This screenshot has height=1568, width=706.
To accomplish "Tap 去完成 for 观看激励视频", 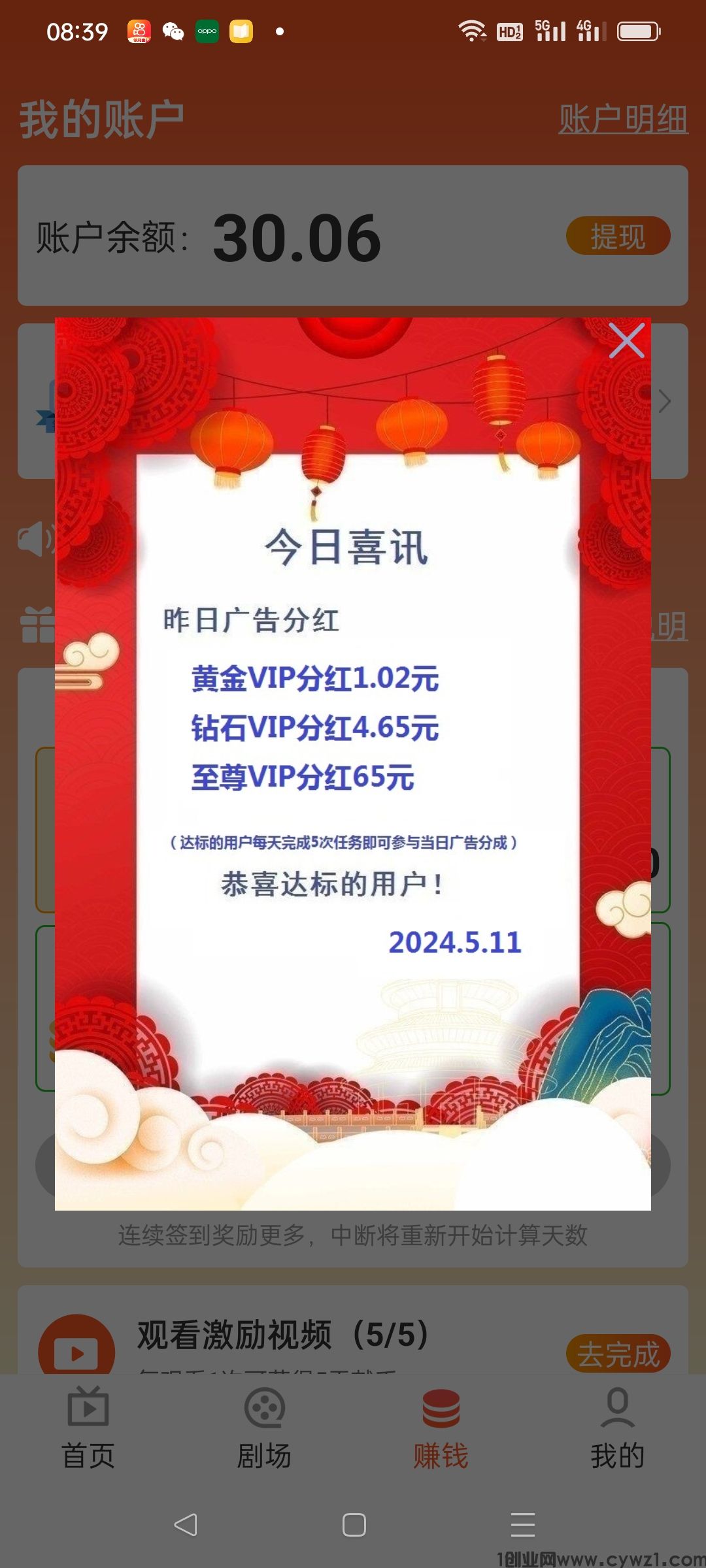I will click(x=618, y=1354).
